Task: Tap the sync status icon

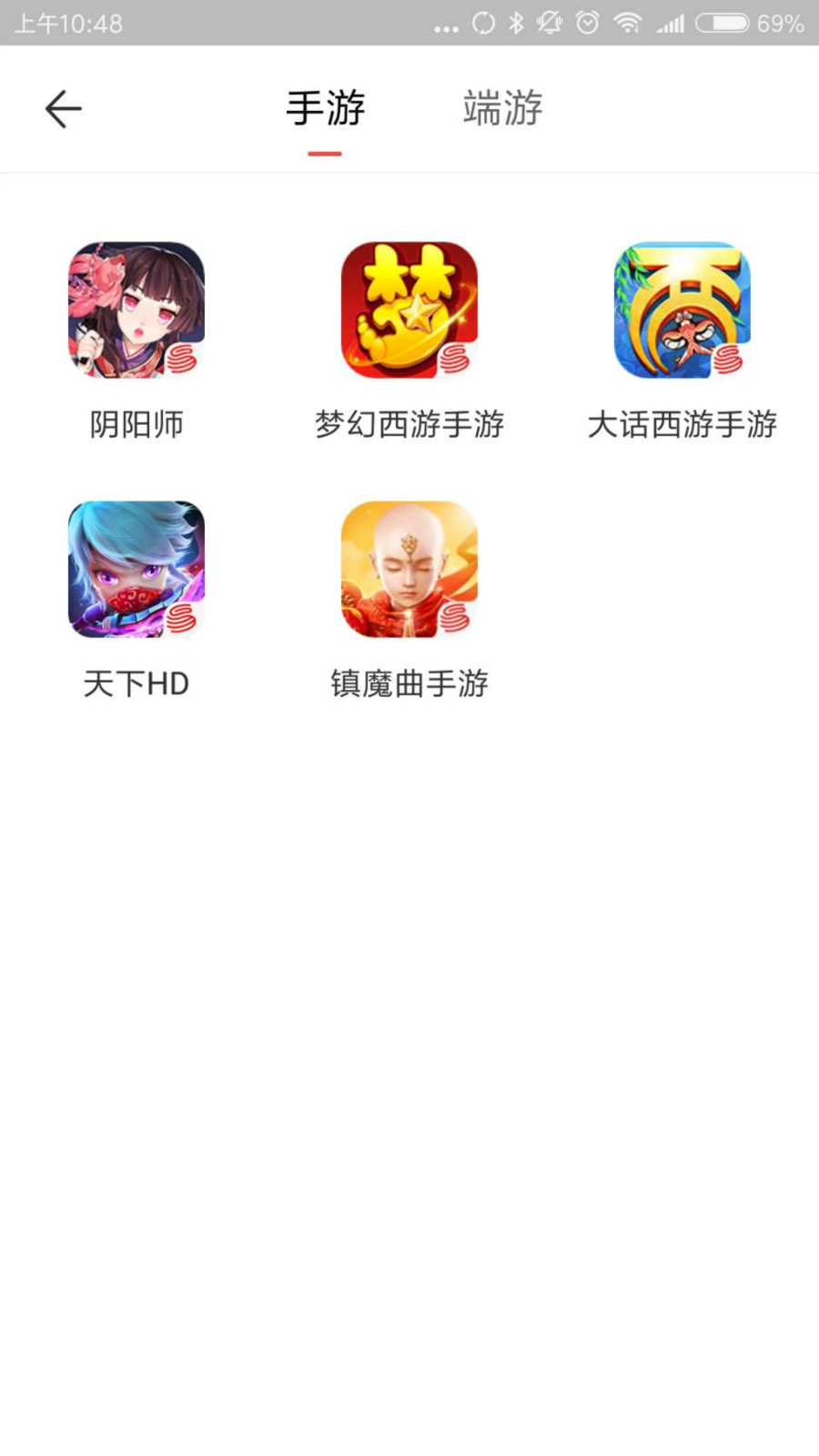Action: [x=483, y=25]
